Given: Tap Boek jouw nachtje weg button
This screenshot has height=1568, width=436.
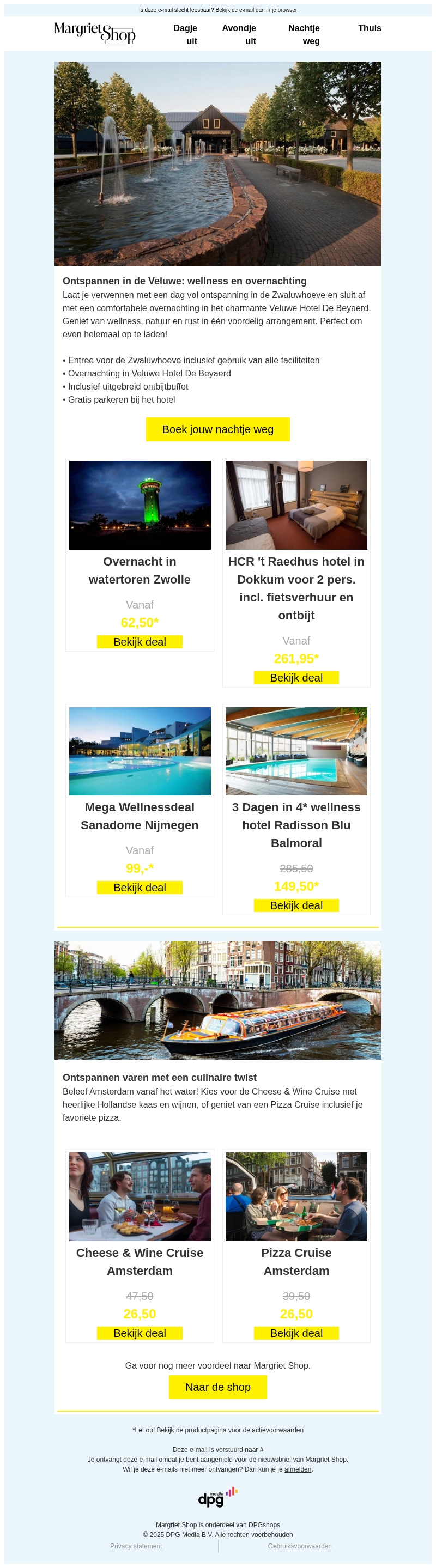Looking at the screenshot, I should pyautogui.click(x=217, y=429).
